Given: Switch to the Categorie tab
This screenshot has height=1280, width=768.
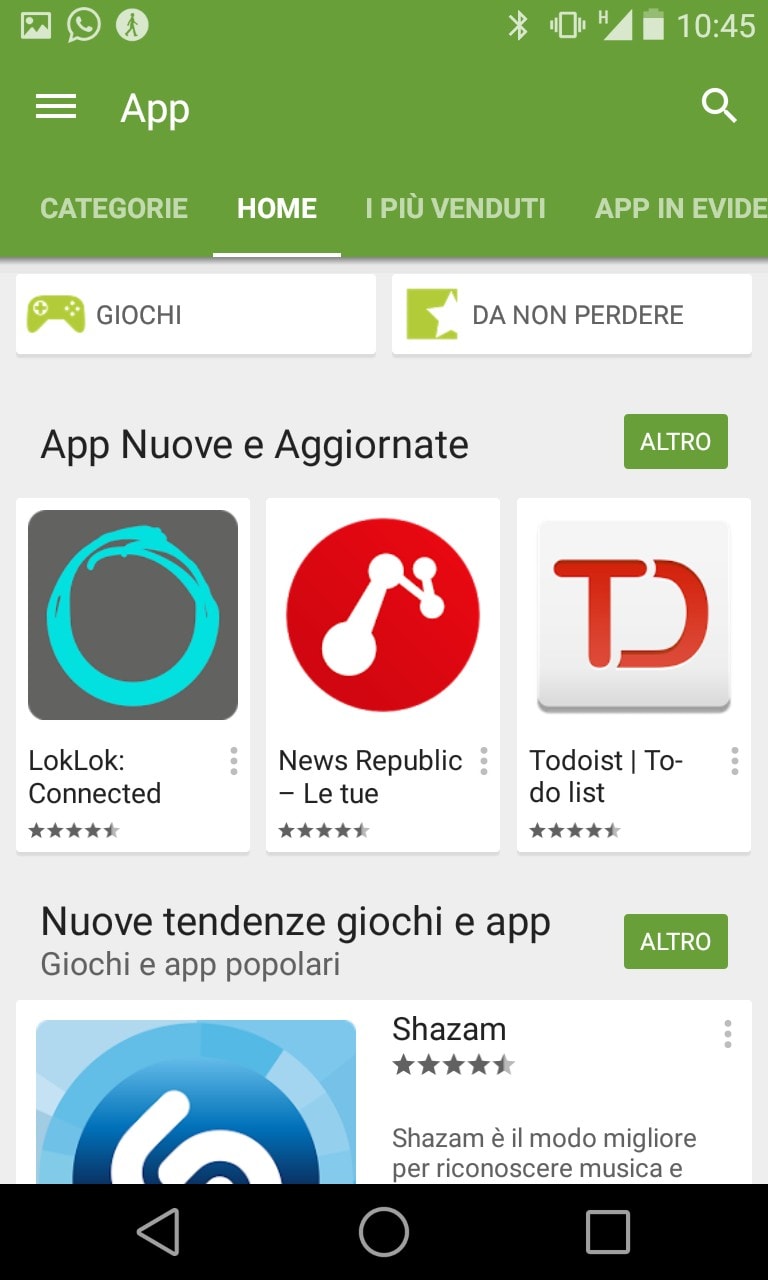Looking at the screenshot, I should (114, 208).
